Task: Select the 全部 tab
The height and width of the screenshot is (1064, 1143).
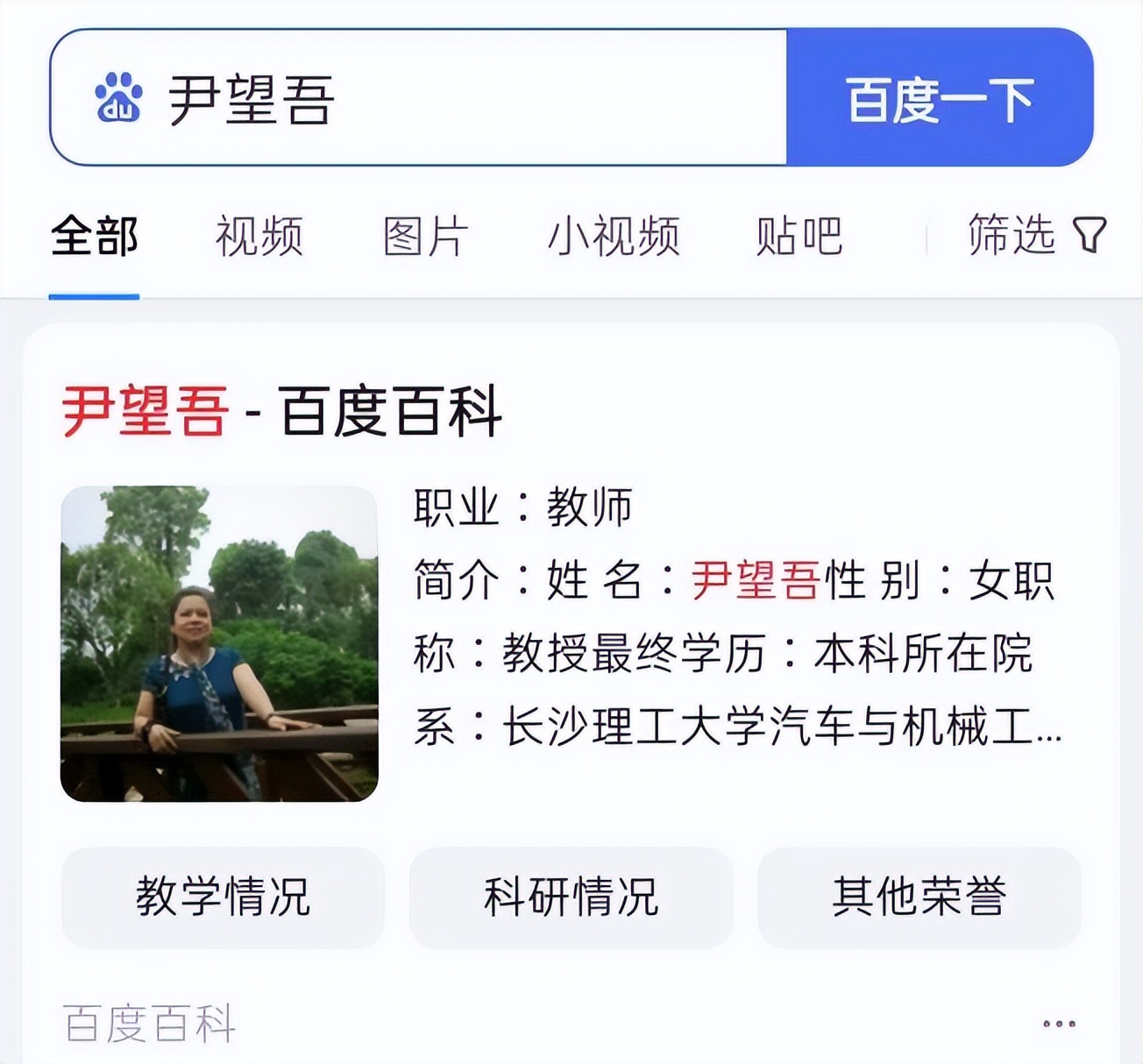Action: coord(95,236)
